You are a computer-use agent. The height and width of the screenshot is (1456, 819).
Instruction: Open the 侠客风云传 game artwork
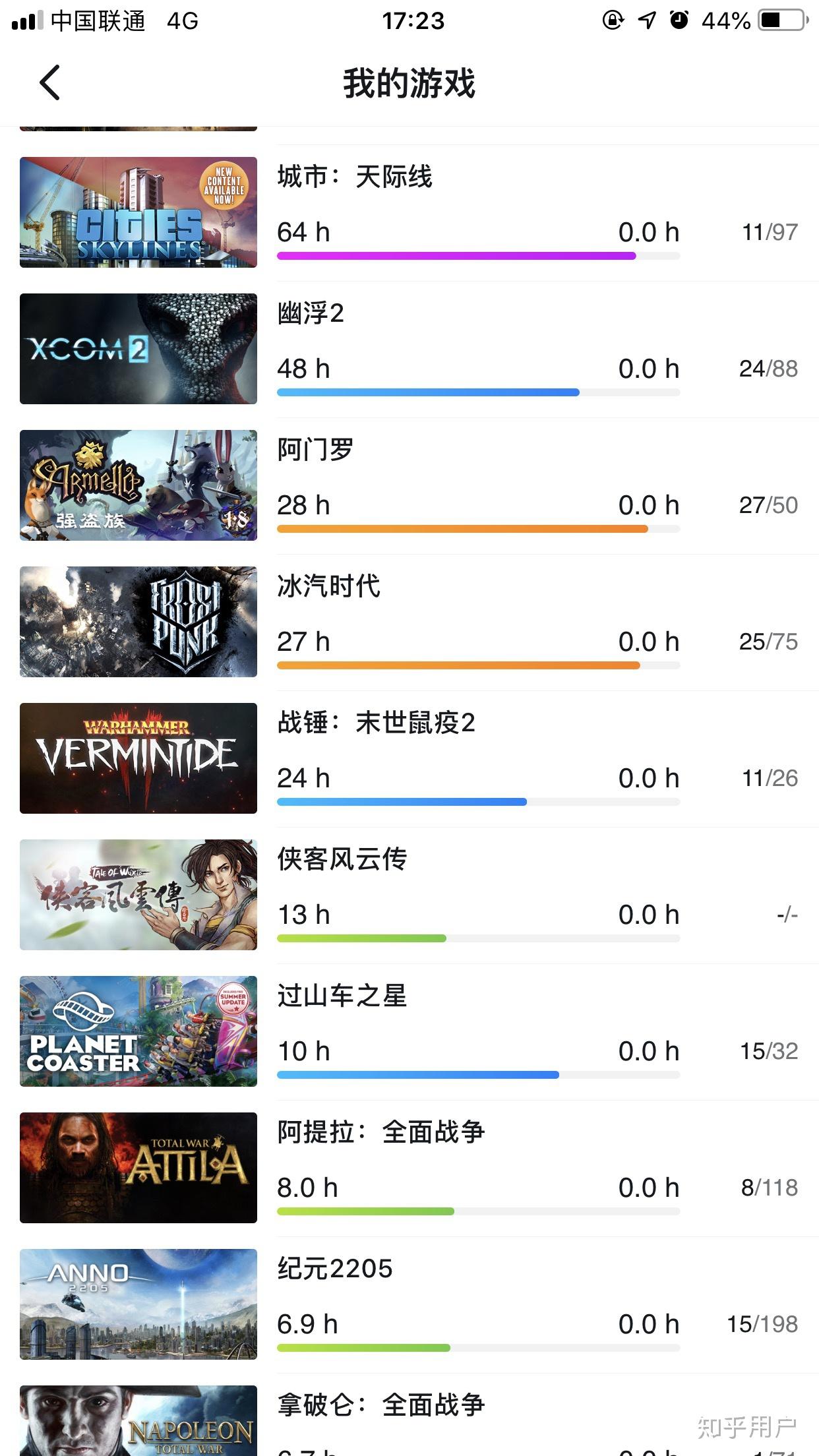point(138,895)
